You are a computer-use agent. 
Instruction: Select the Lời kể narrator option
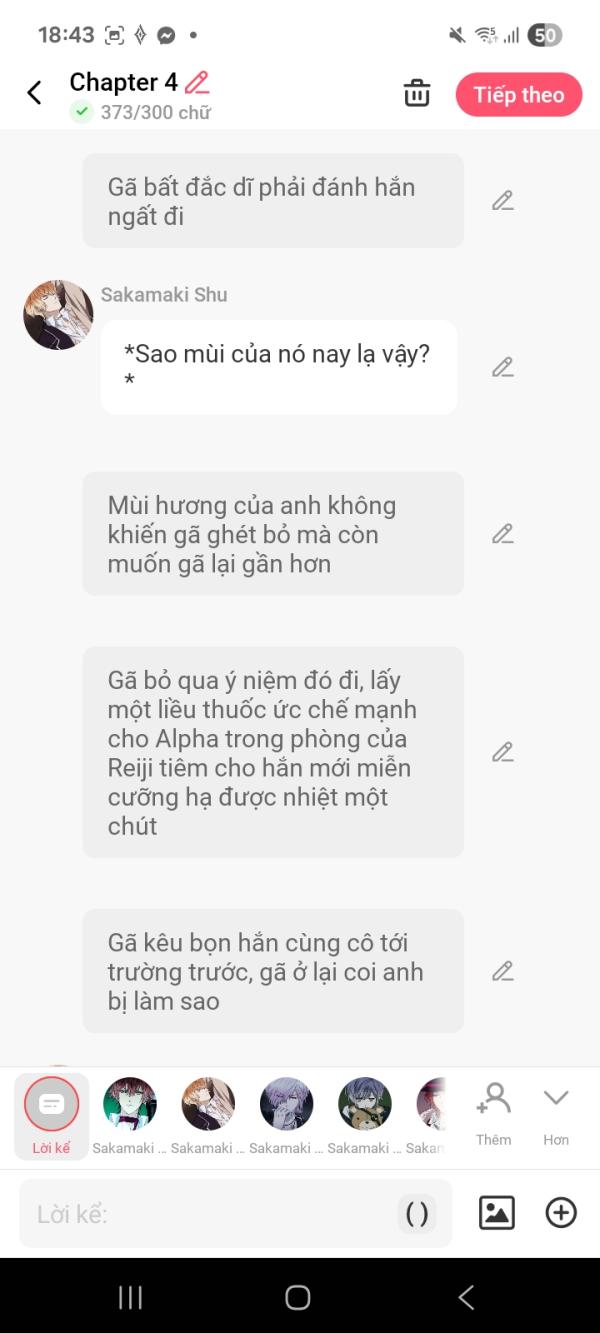click(x=51, y=1114)
